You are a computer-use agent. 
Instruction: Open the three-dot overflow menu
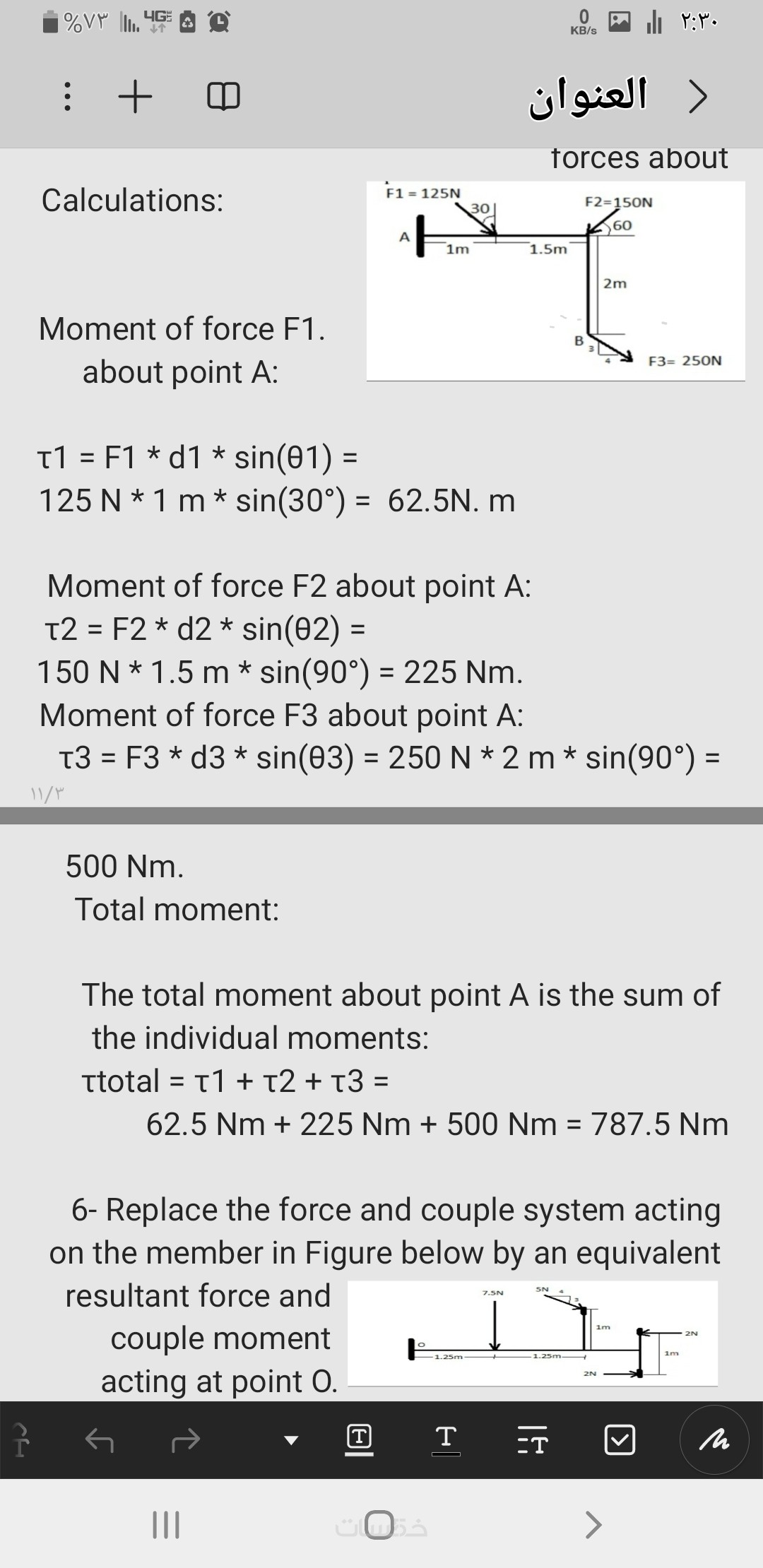click(x=66, y=97)
